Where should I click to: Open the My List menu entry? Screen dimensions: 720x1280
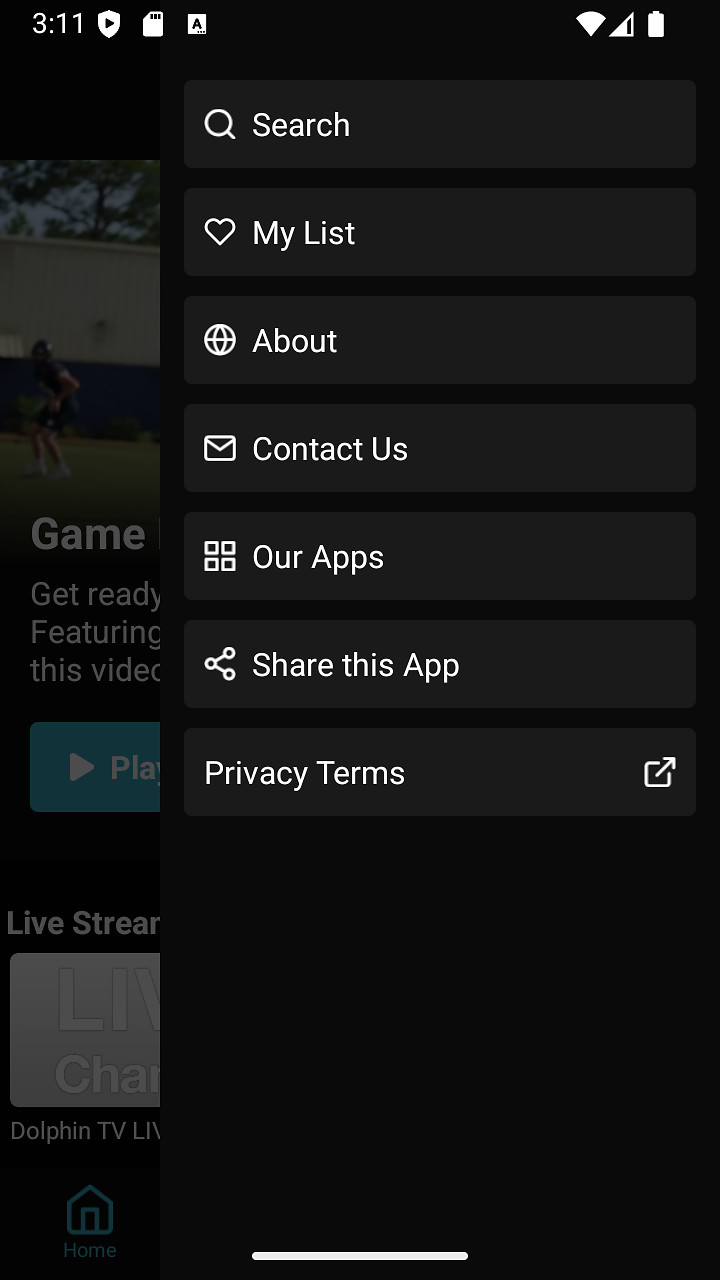pos(440,232)
